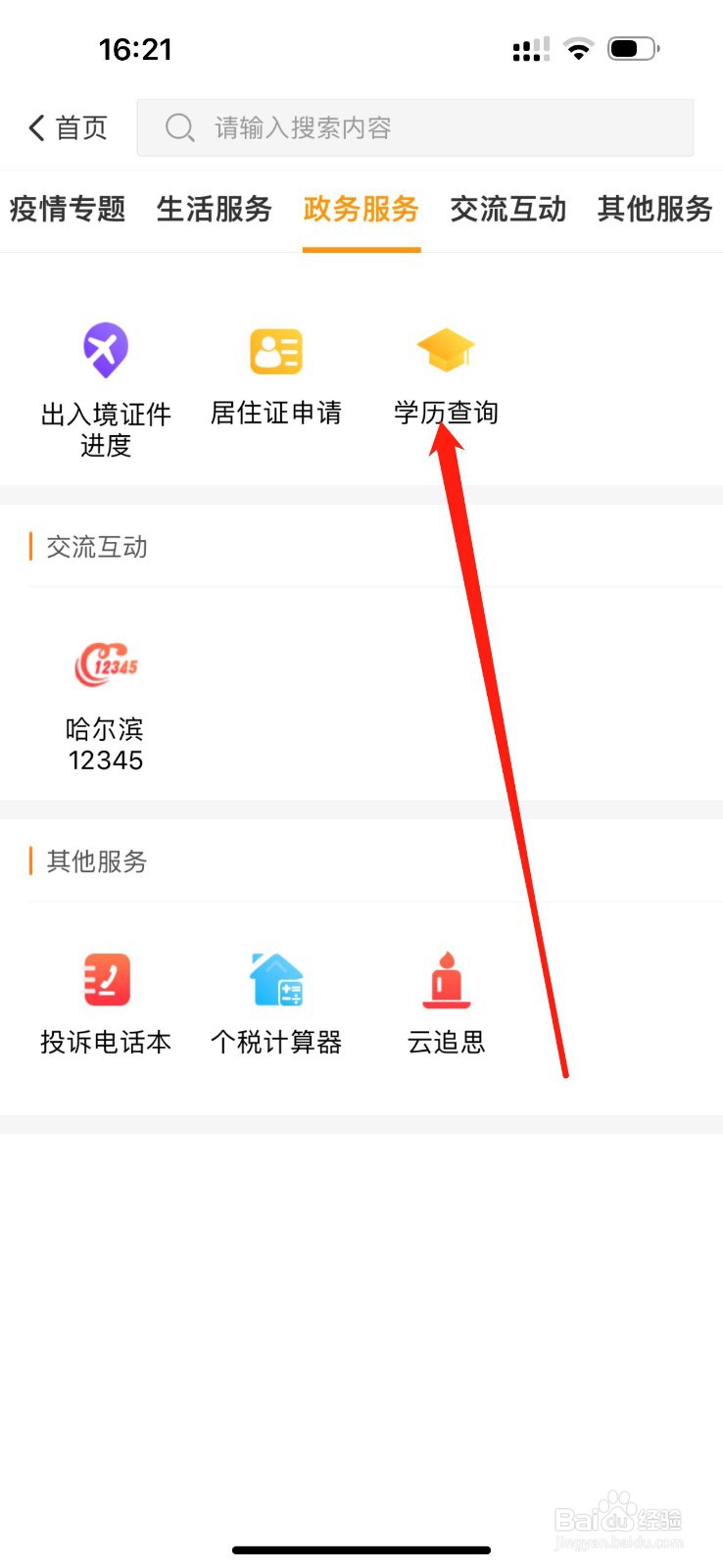Switch to the 交流互动 tab
This screenshot has width=723, height=1568.
(506, 209)
